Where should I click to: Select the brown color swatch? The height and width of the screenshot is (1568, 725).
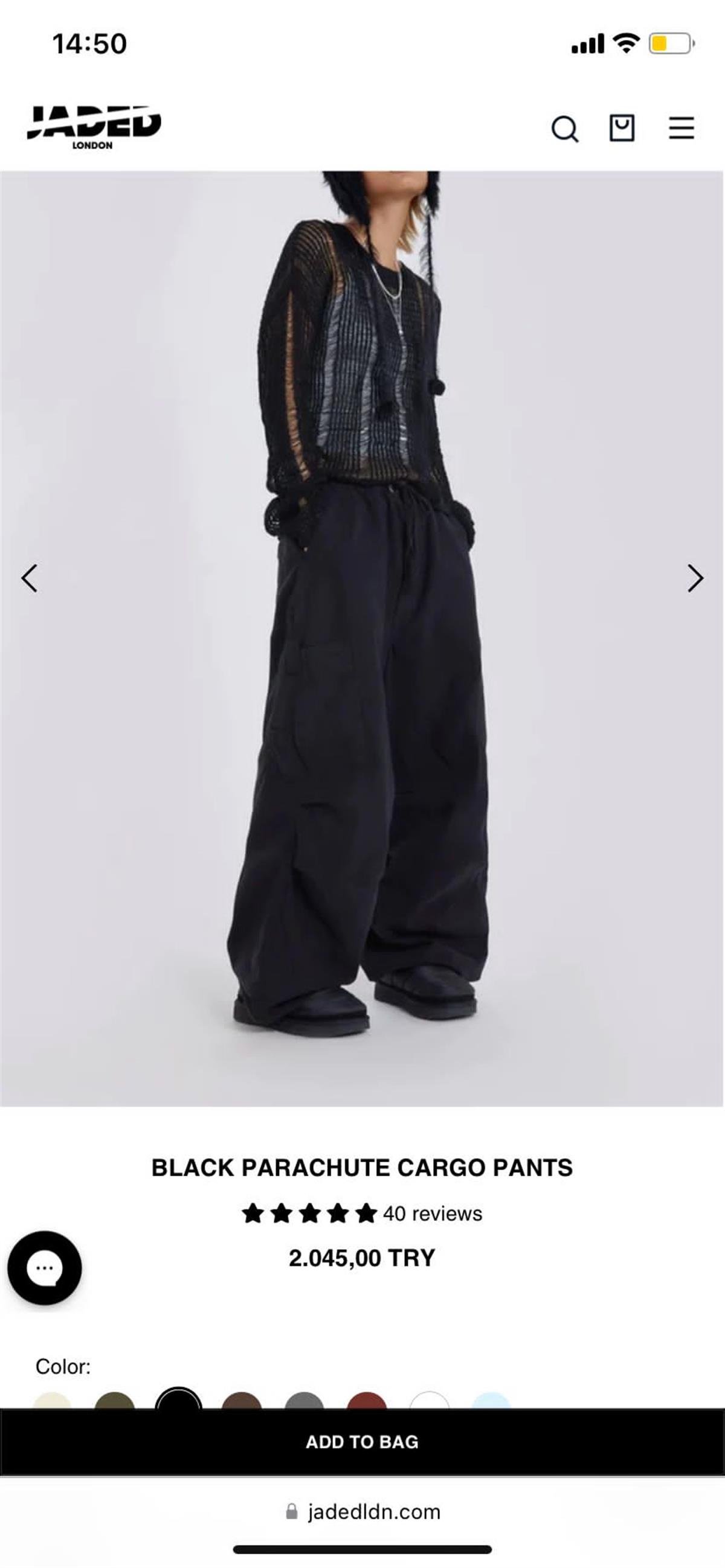[241, 1400]
